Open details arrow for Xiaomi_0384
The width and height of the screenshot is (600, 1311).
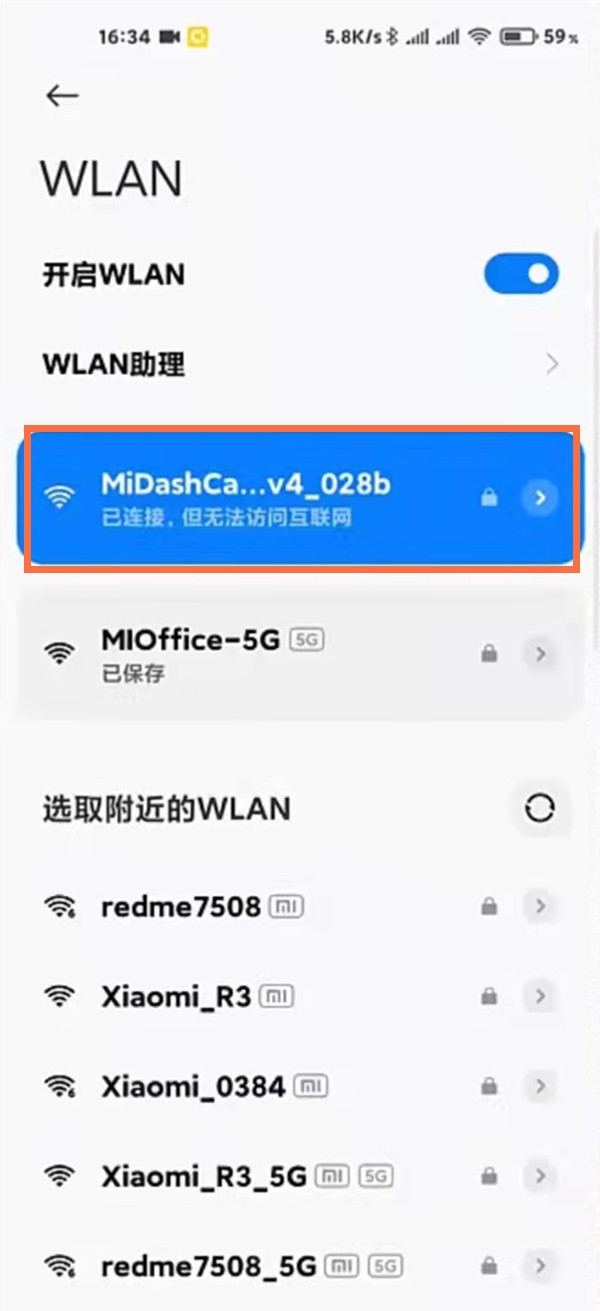click(540, 1086)
